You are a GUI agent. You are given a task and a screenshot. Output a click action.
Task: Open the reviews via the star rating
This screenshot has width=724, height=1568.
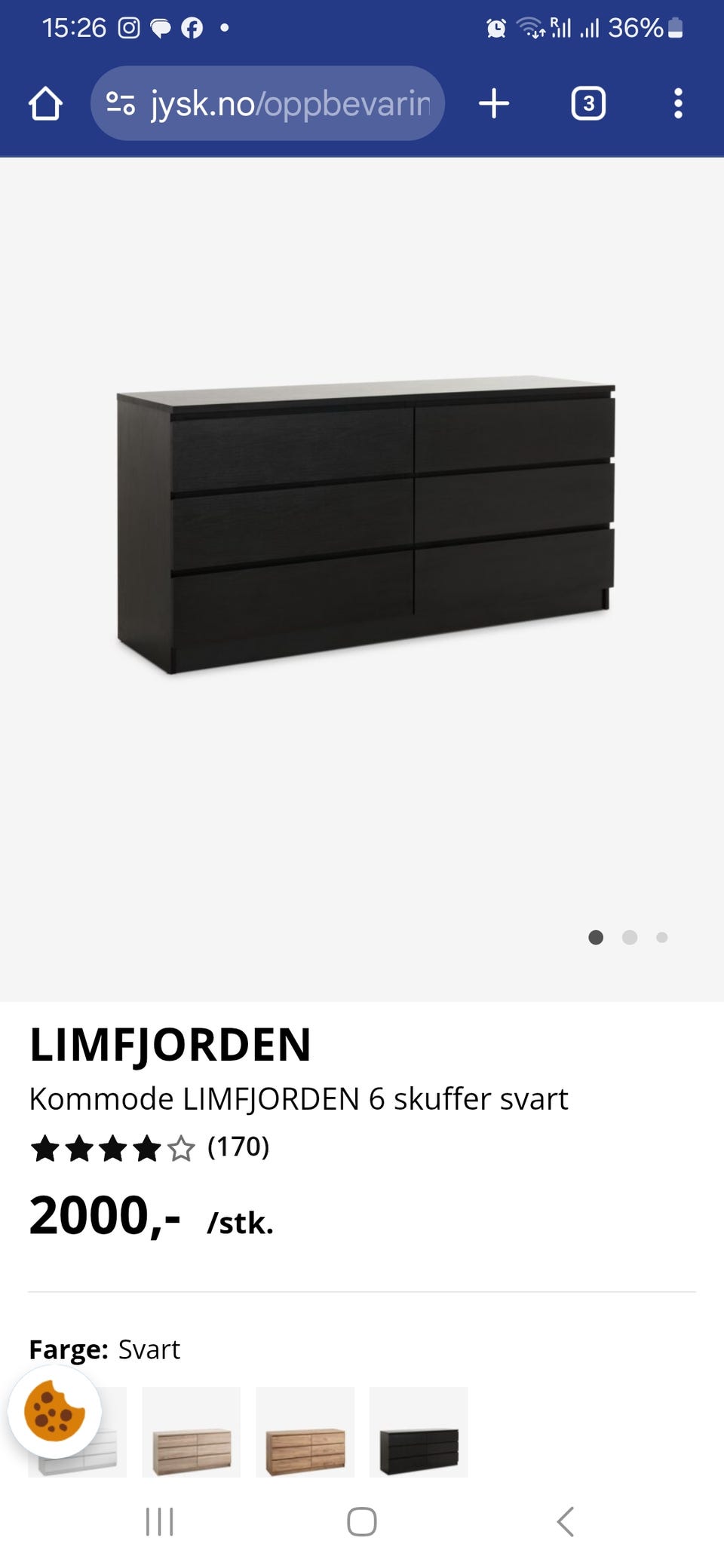pyautogui.click(x=149, y=1147)
